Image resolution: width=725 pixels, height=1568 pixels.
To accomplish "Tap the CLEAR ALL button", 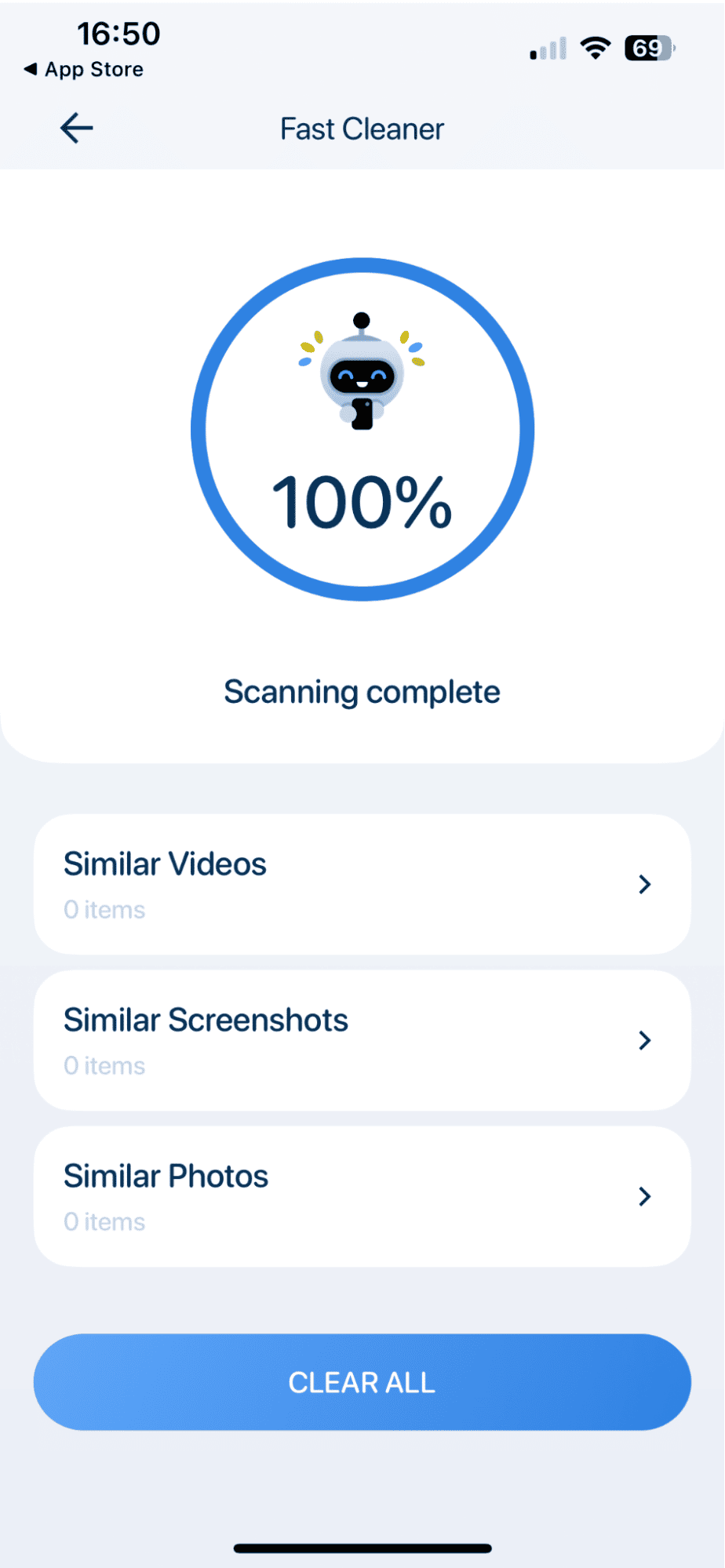I will [x=362, y=1382].
